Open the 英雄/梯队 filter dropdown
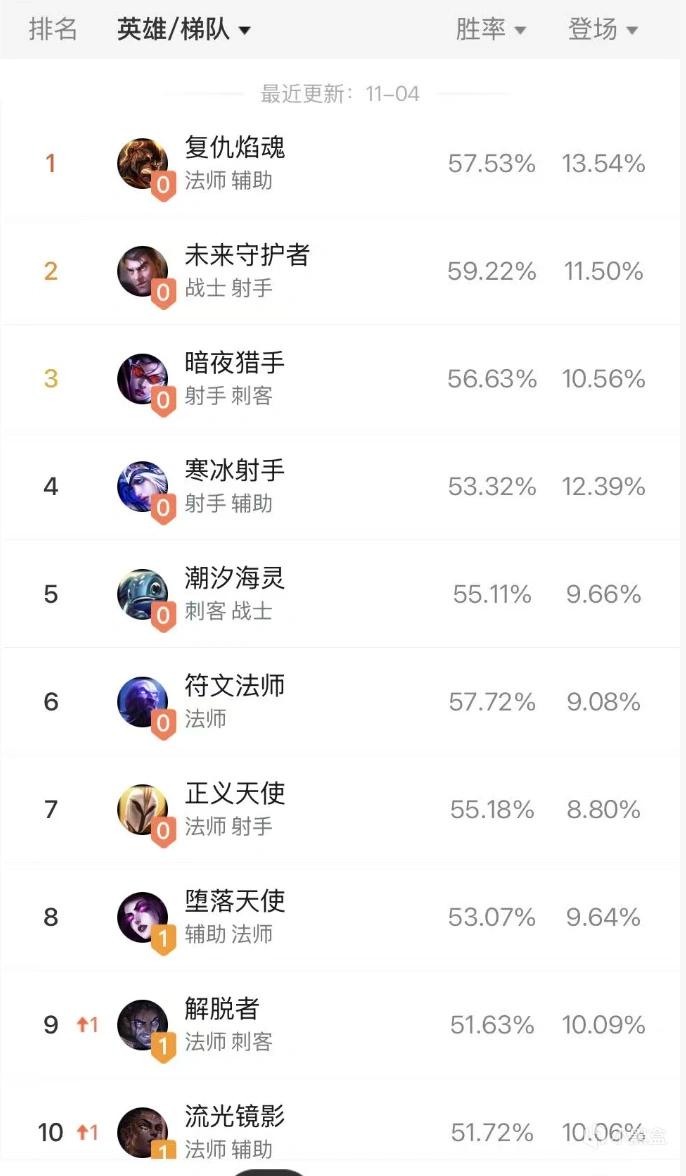Image resolution: width=686 pixels, height=1176 pixels. (x=184, y=30)
